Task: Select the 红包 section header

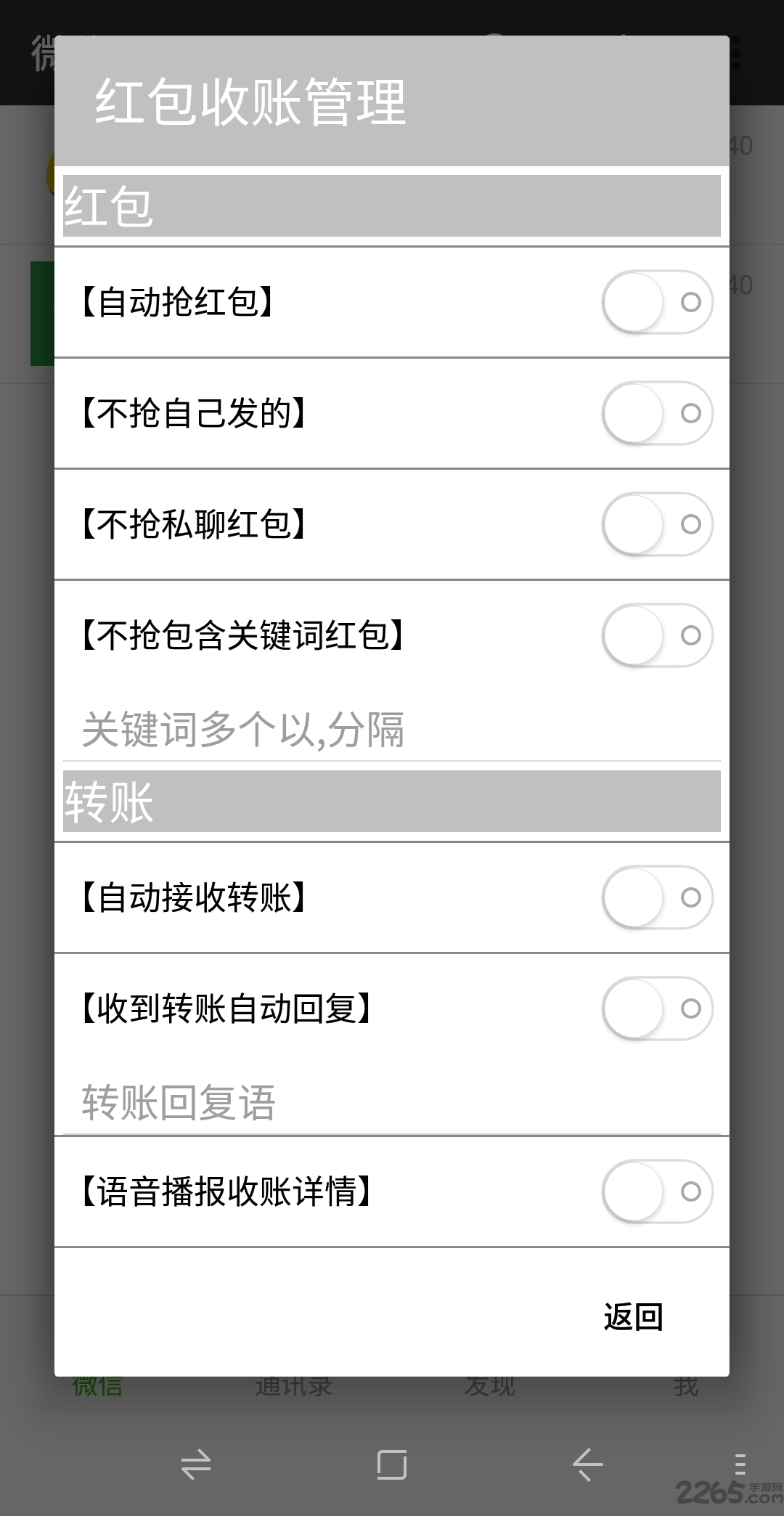Action: (109, 207)
